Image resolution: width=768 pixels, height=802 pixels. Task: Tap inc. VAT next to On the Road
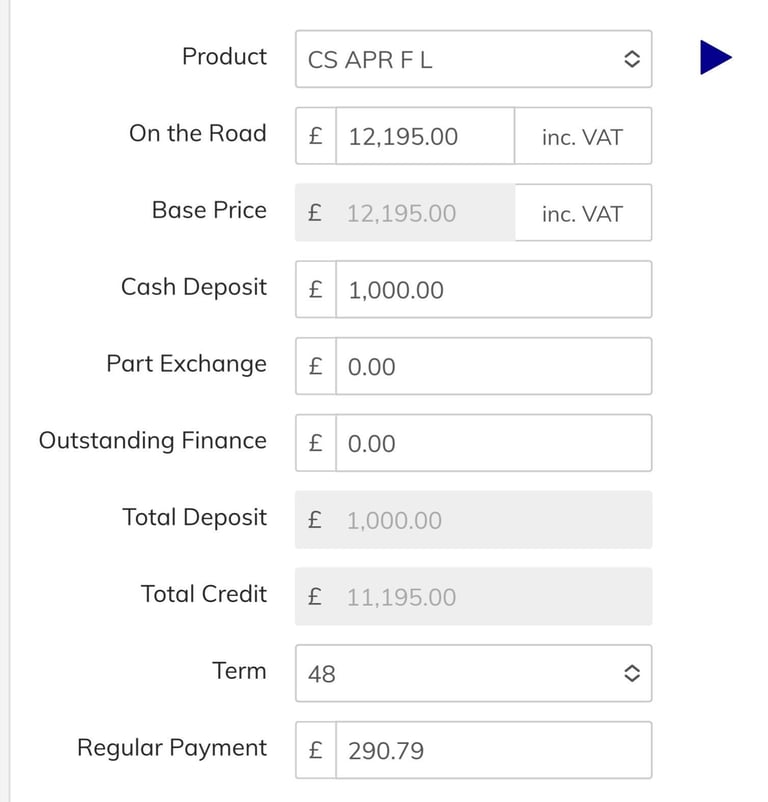[x=582, y=137]
